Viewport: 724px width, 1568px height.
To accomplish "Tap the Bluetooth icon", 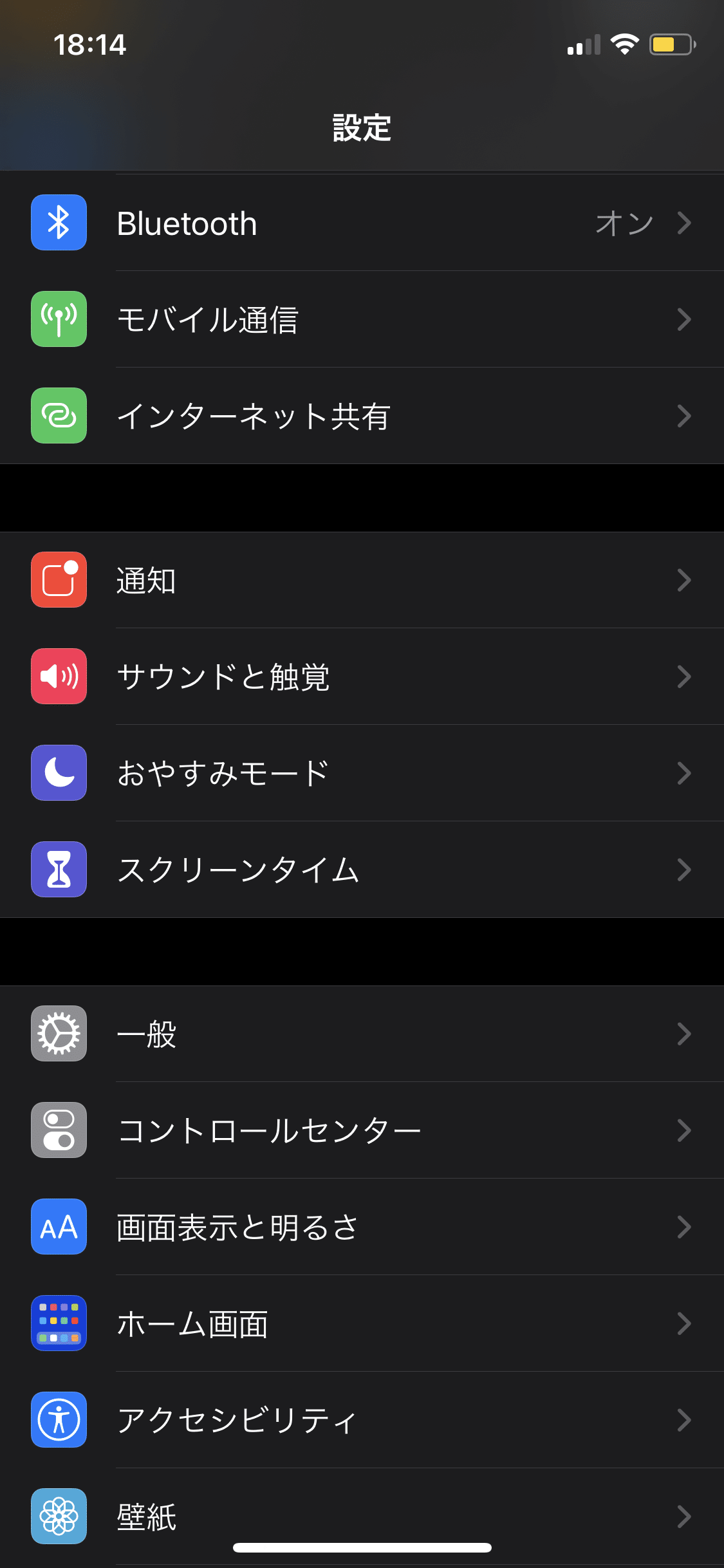I will click(59, 225).
